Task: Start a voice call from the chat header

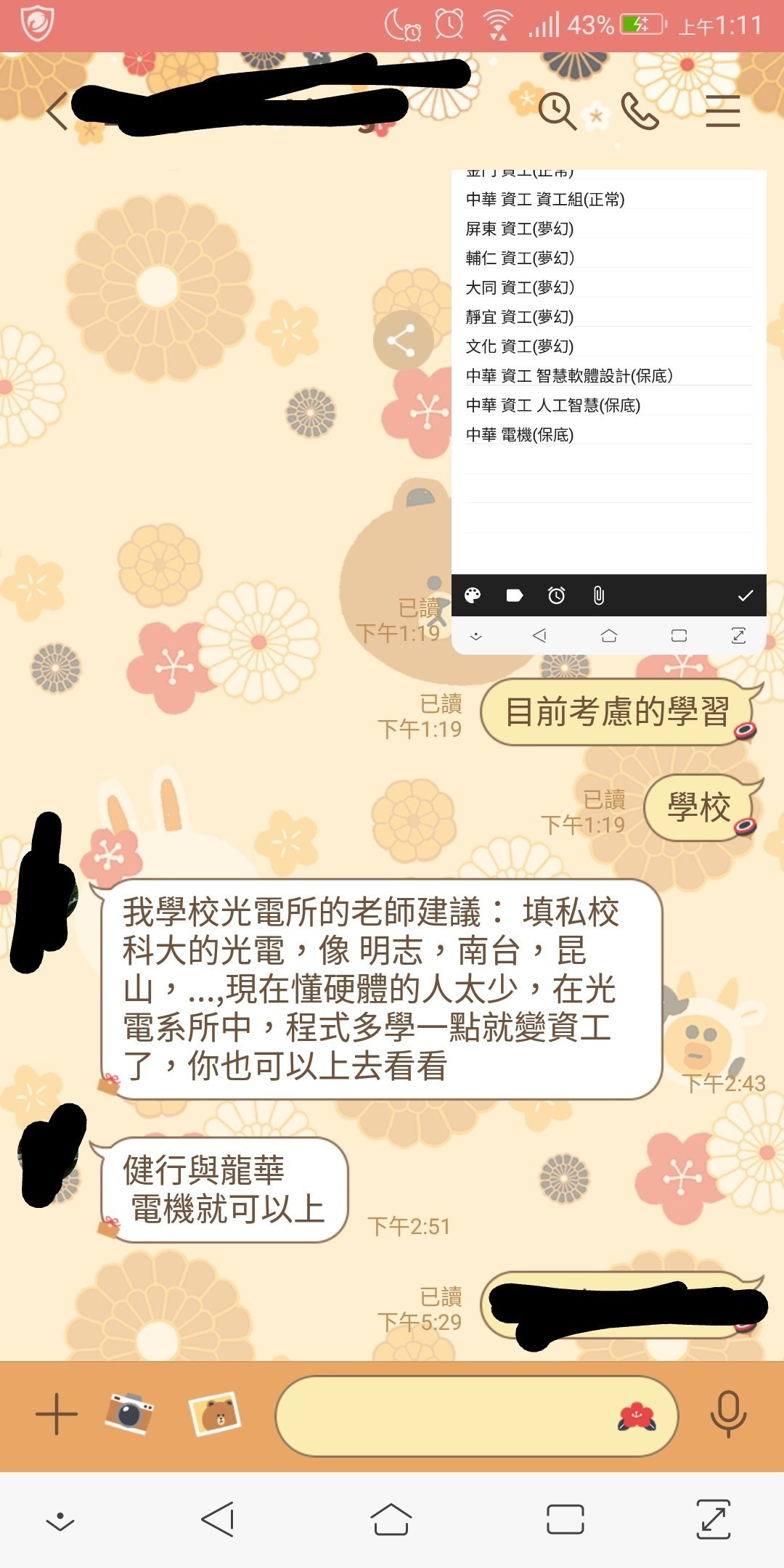Action: click(639, 113)
